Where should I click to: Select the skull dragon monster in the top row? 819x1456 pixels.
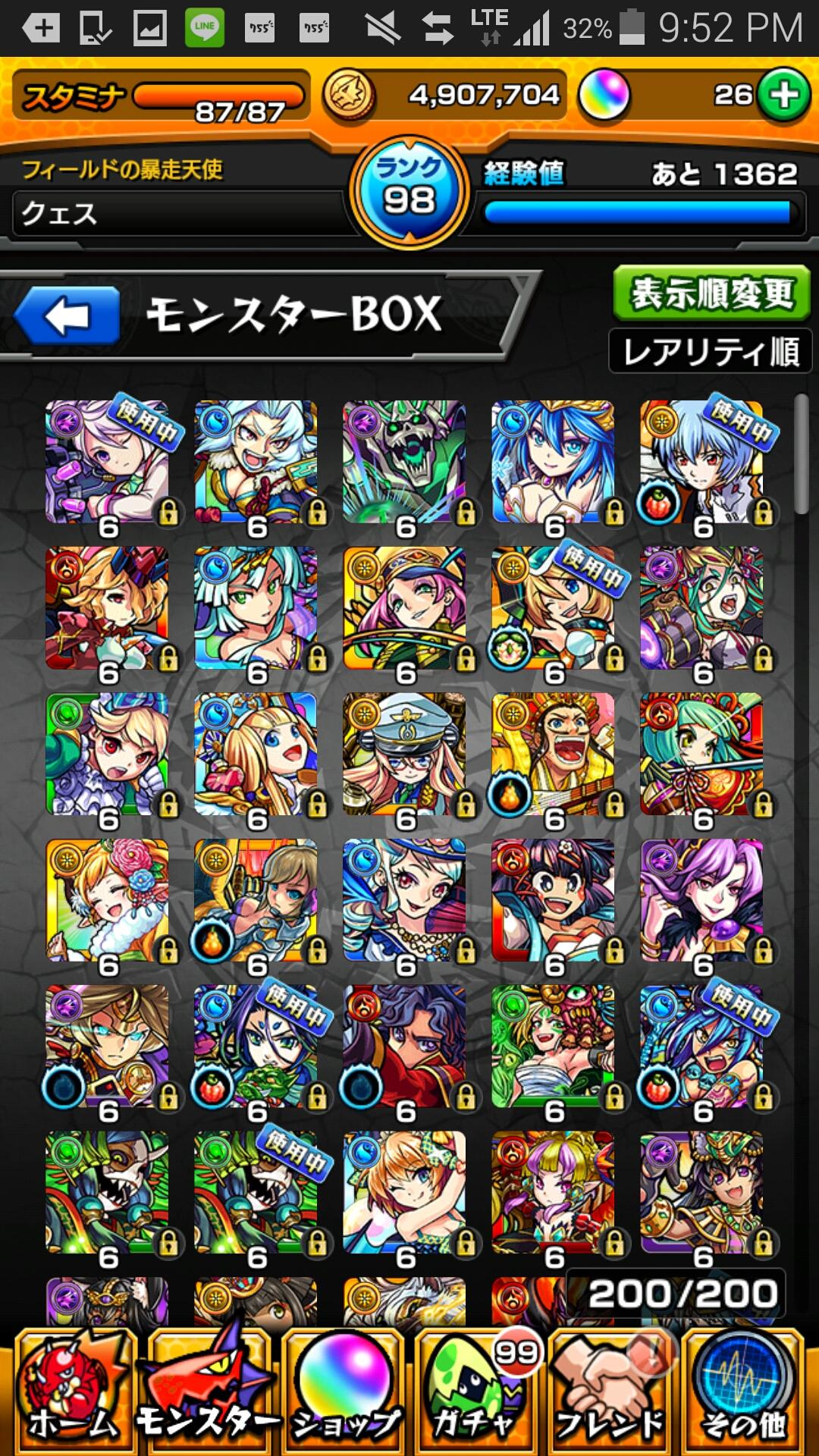coord(404,463)
